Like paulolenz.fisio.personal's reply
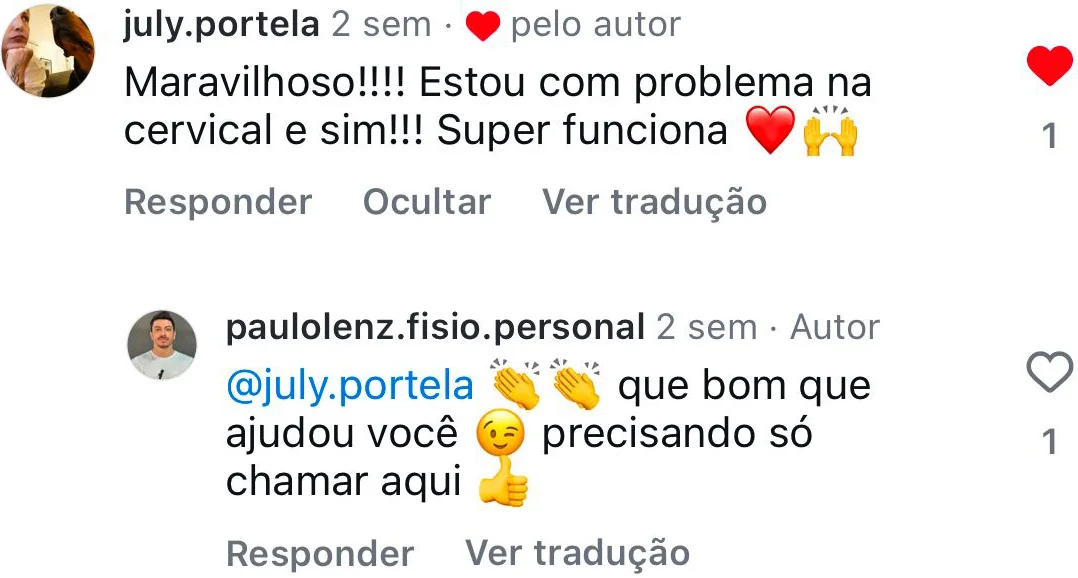1078x578 pixels. coord(1049,374)
